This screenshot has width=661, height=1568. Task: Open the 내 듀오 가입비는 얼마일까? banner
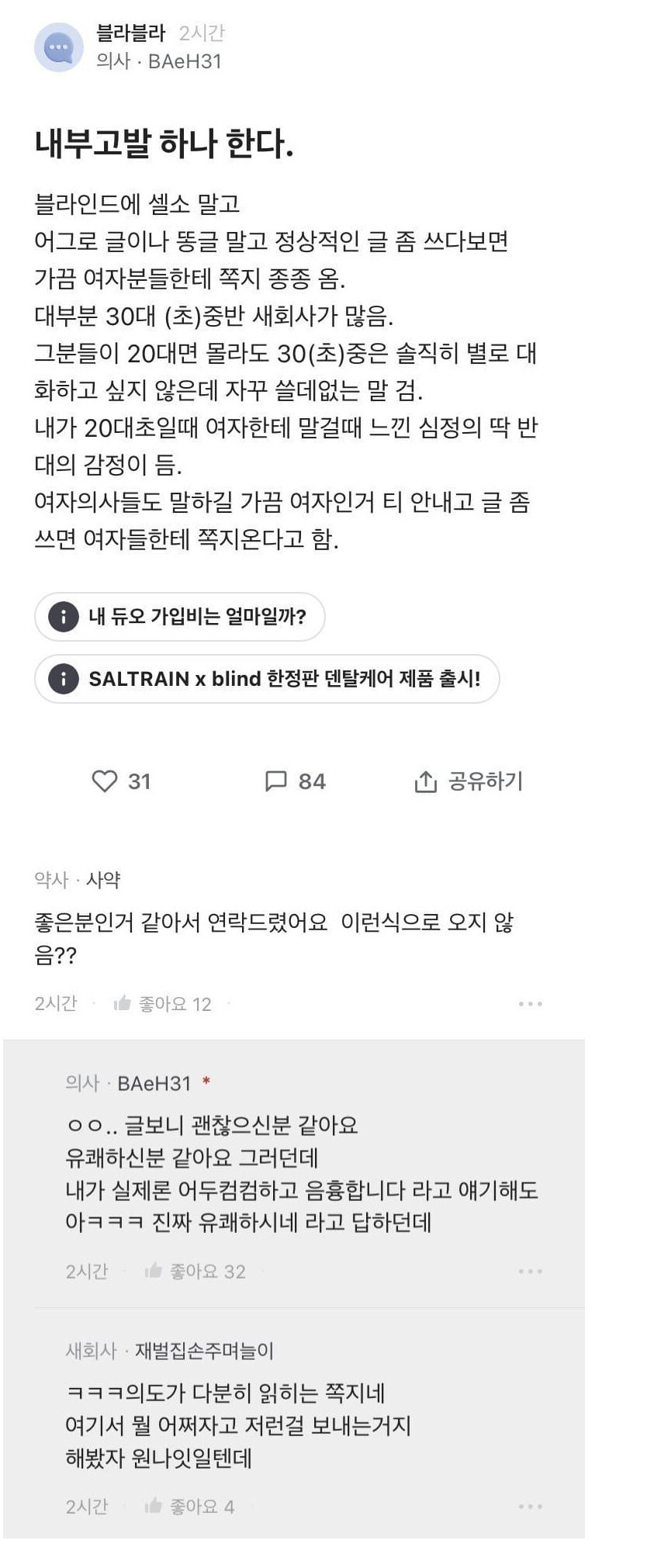(x=180, y=617)
